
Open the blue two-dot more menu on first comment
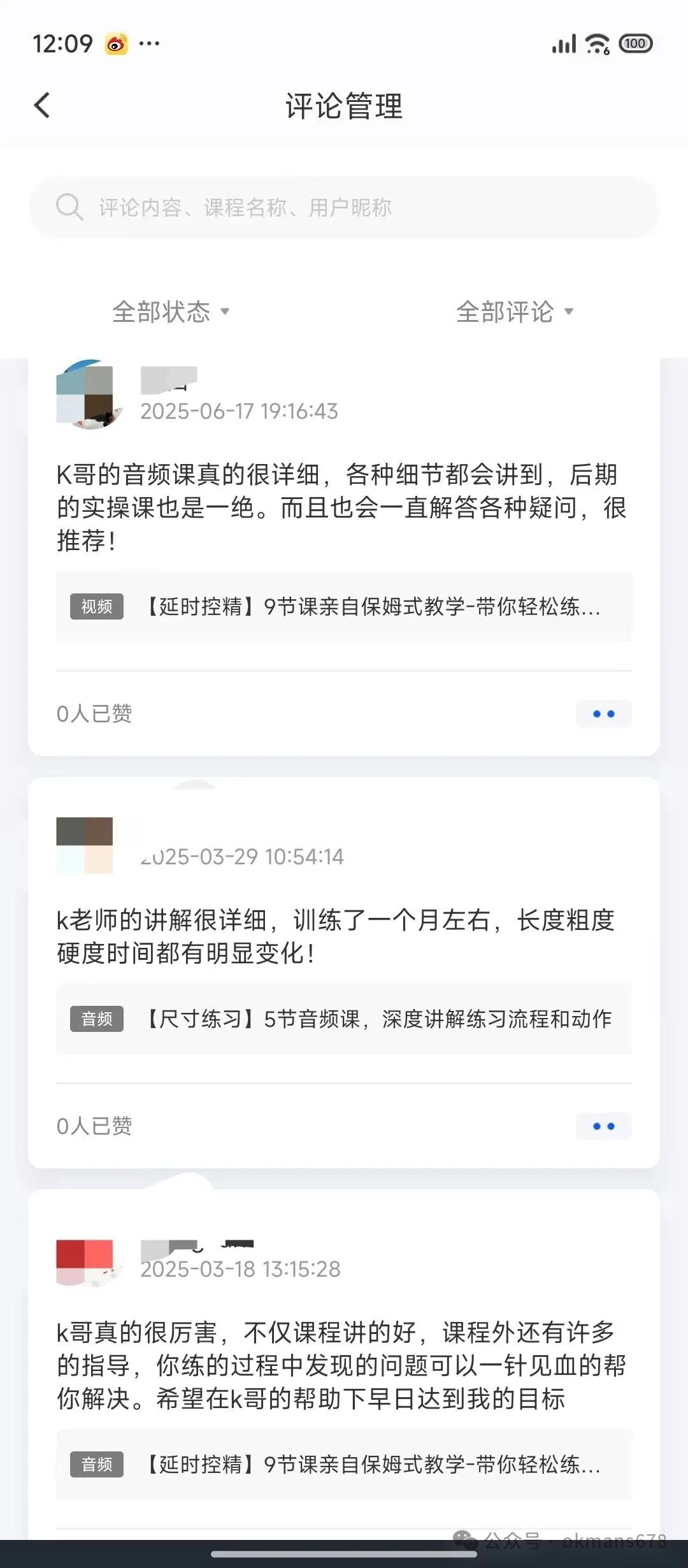[x=603, y=714]
